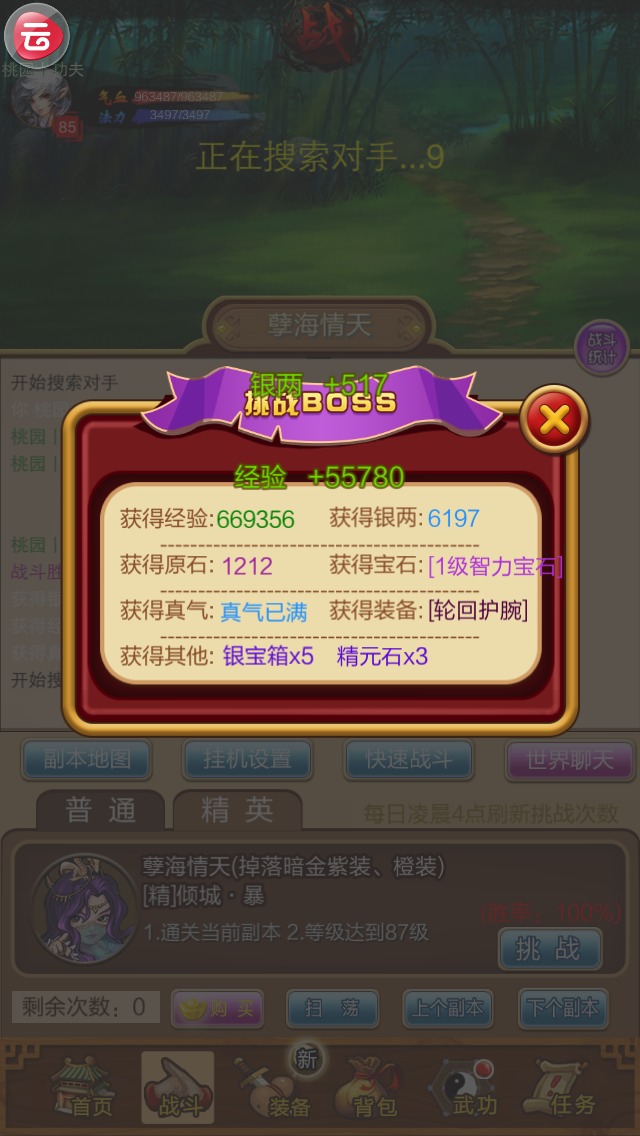Tap 扫荡 to sweep the dungeon

(x=334, y=1008)
